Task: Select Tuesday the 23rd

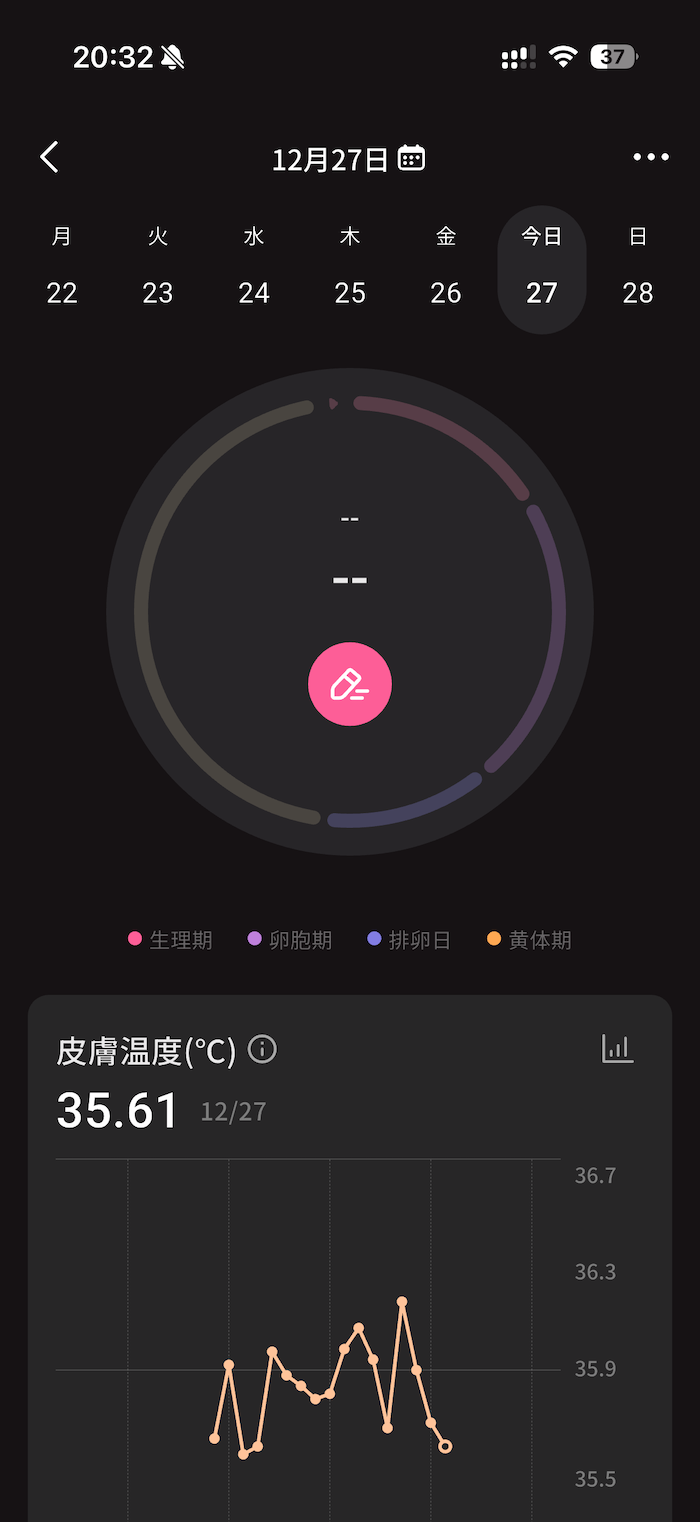Action: tap(158, 268)
